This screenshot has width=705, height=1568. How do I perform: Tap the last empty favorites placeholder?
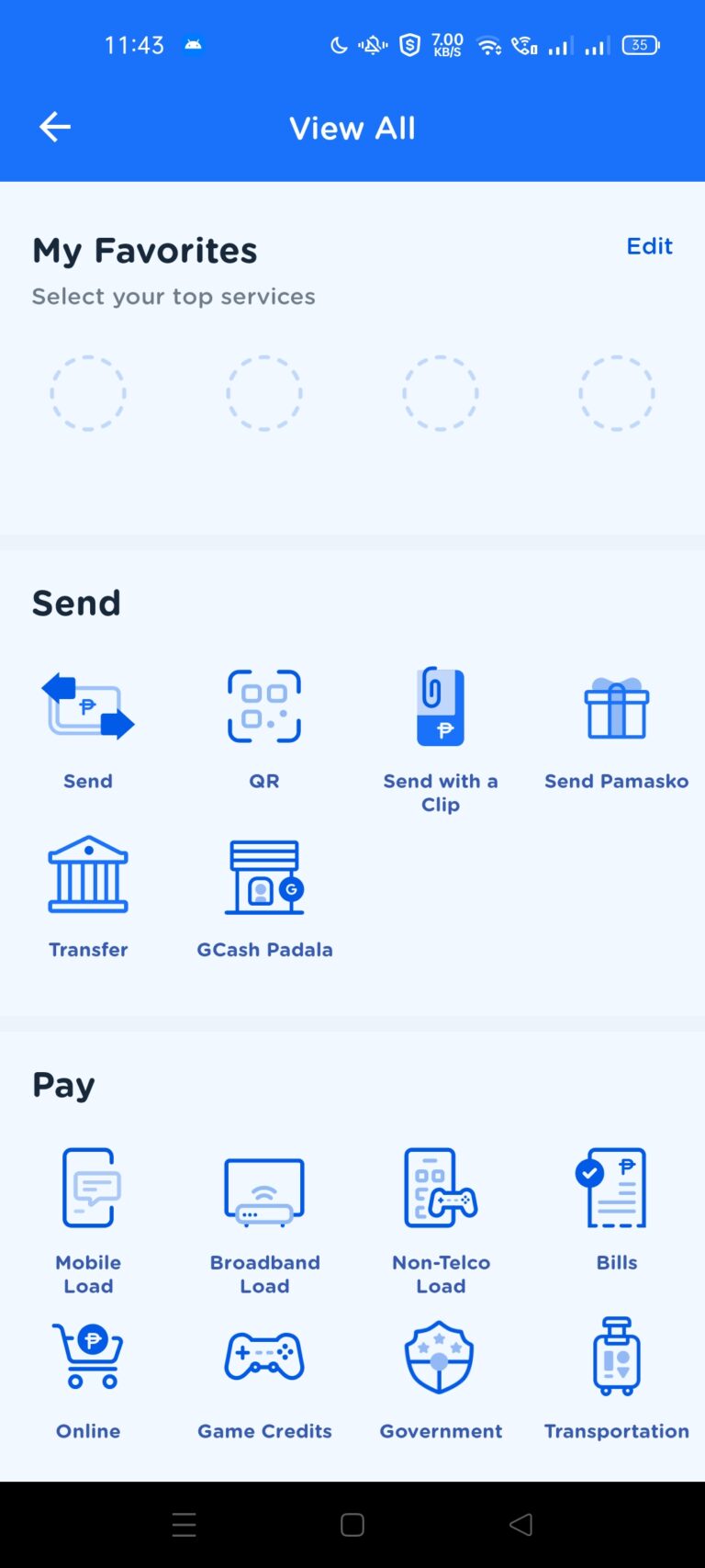pyautogui.click(x=616, y=392)
